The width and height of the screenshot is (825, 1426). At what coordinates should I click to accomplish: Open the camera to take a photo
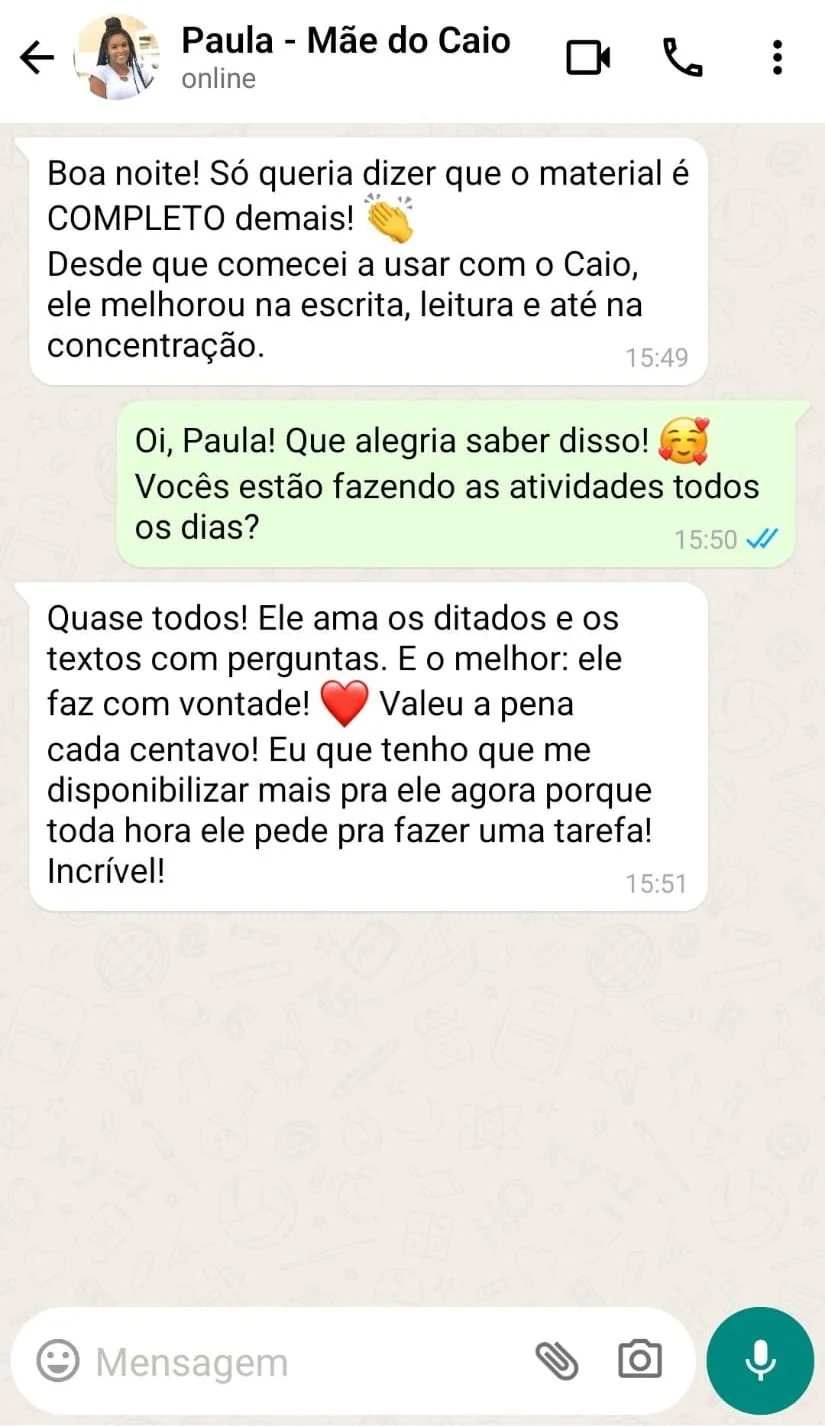(639, 1360)
